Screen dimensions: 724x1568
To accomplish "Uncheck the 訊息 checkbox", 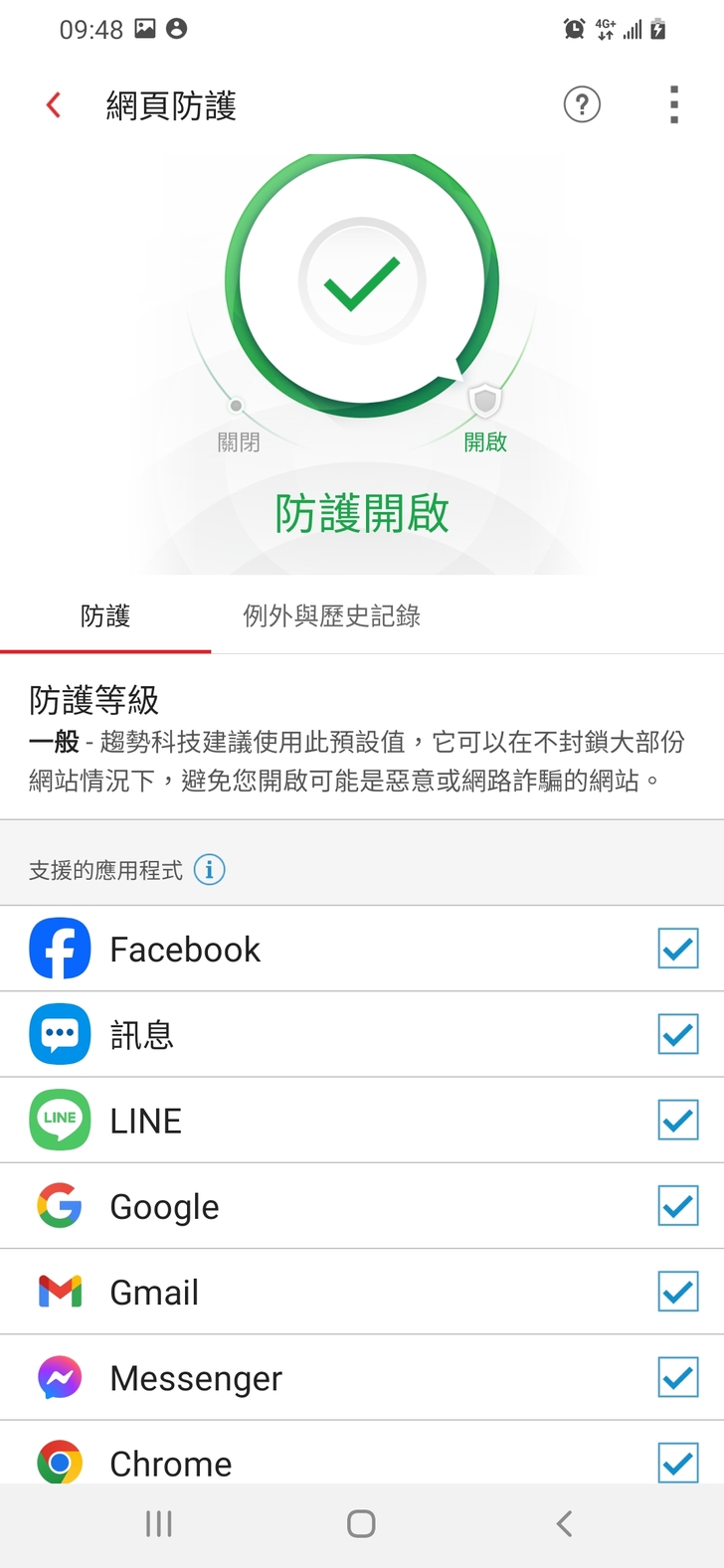I will 678,1034.
